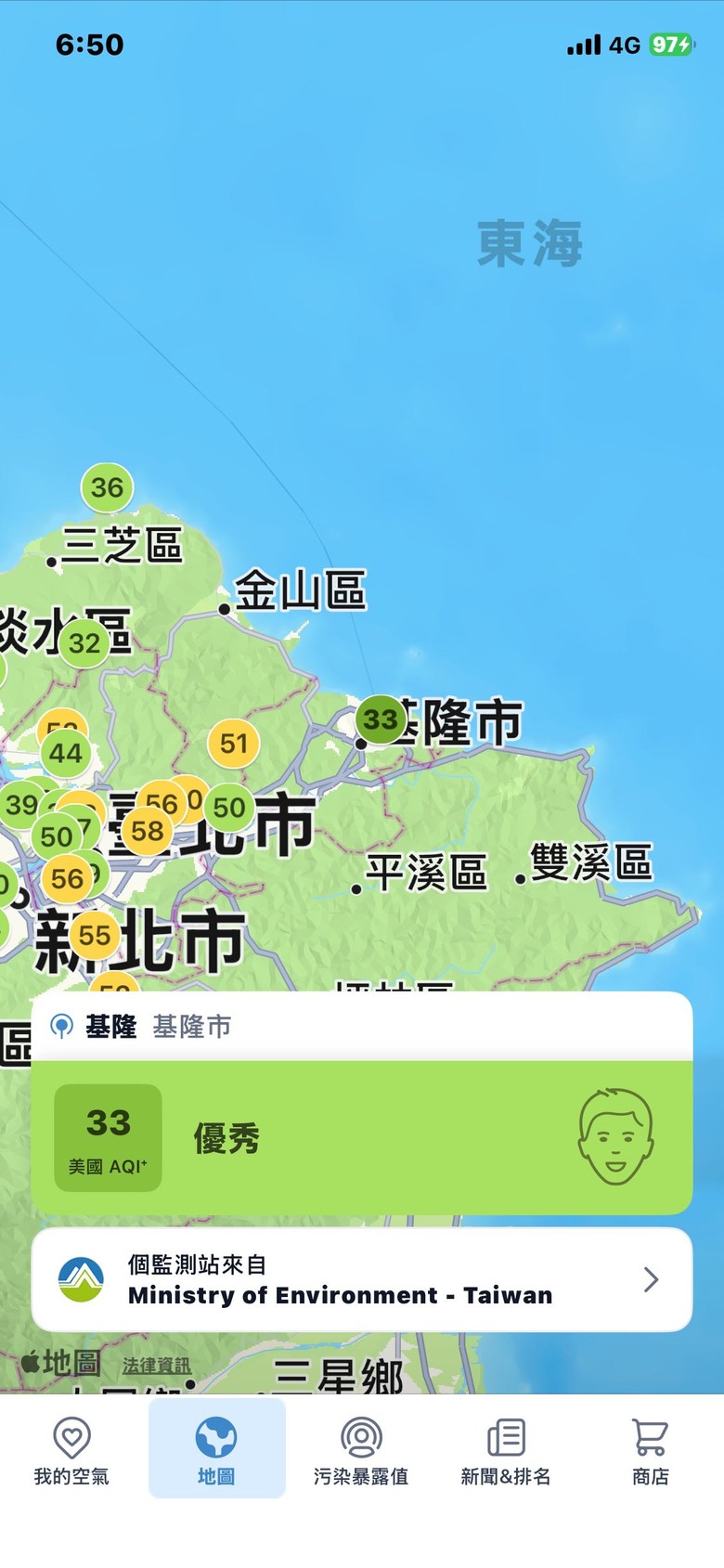Viewport: 724px width, 1568px height.
Task: Select the green 44 station marker
Action: click(66, 753)
